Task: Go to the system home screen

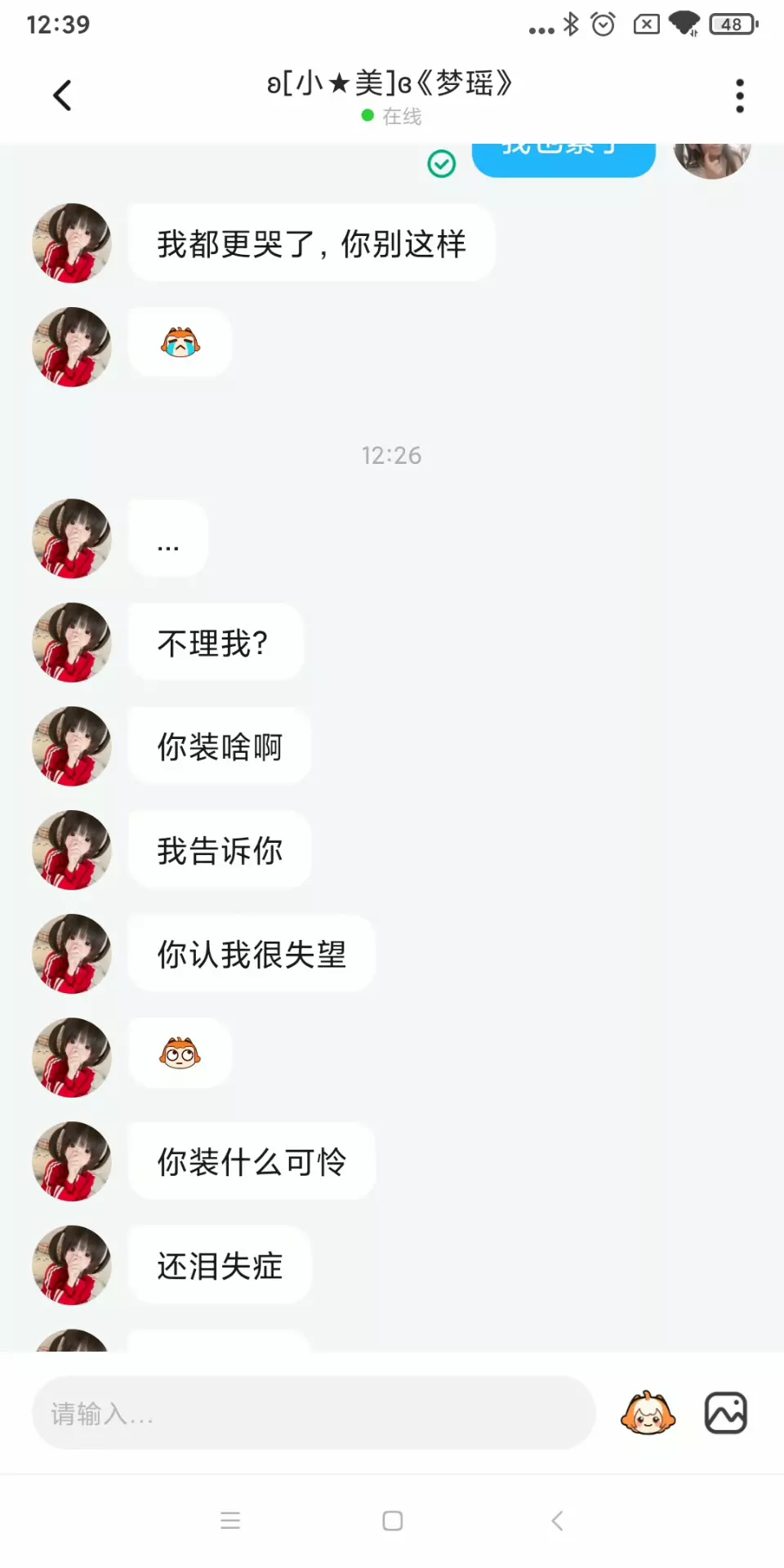Action: tap(392, 1521)
